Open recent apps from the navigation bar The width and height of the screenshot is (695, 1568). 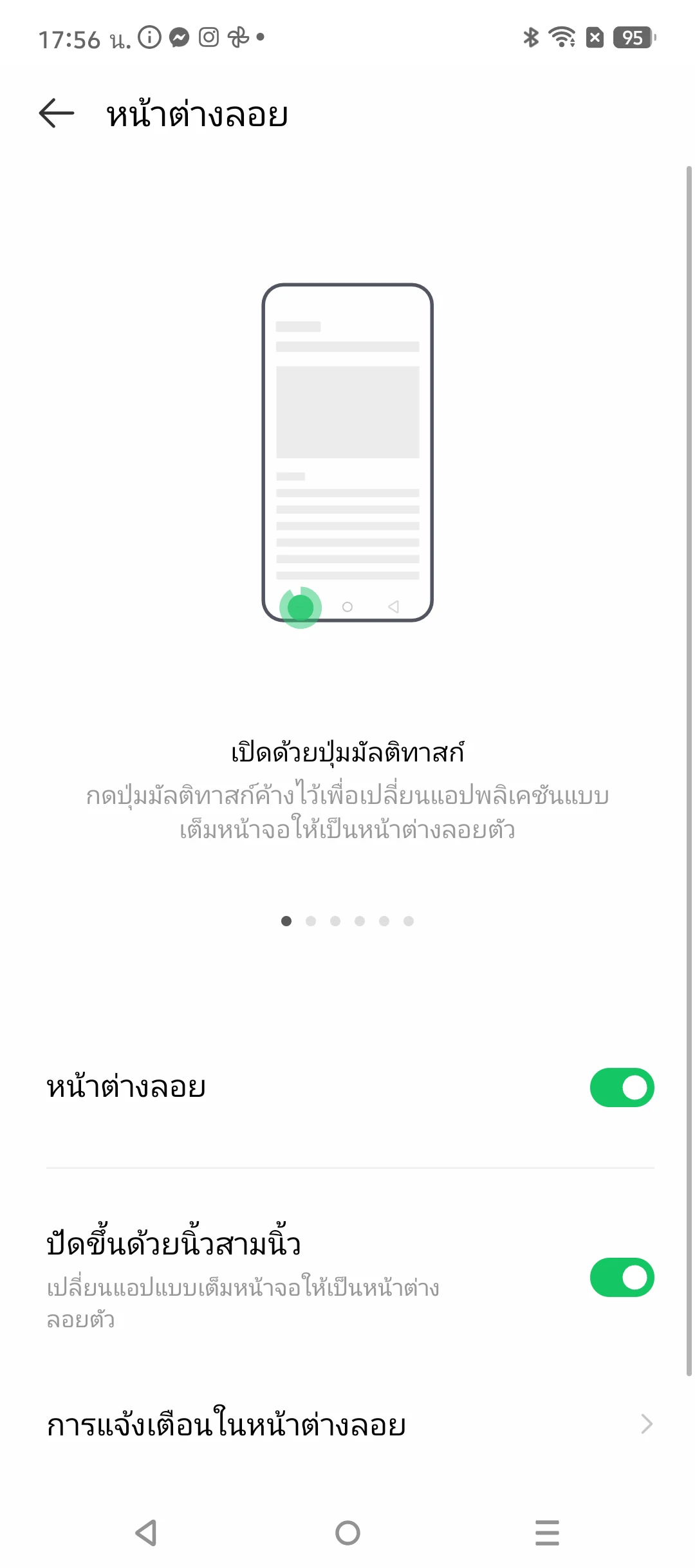[547, 1533]
